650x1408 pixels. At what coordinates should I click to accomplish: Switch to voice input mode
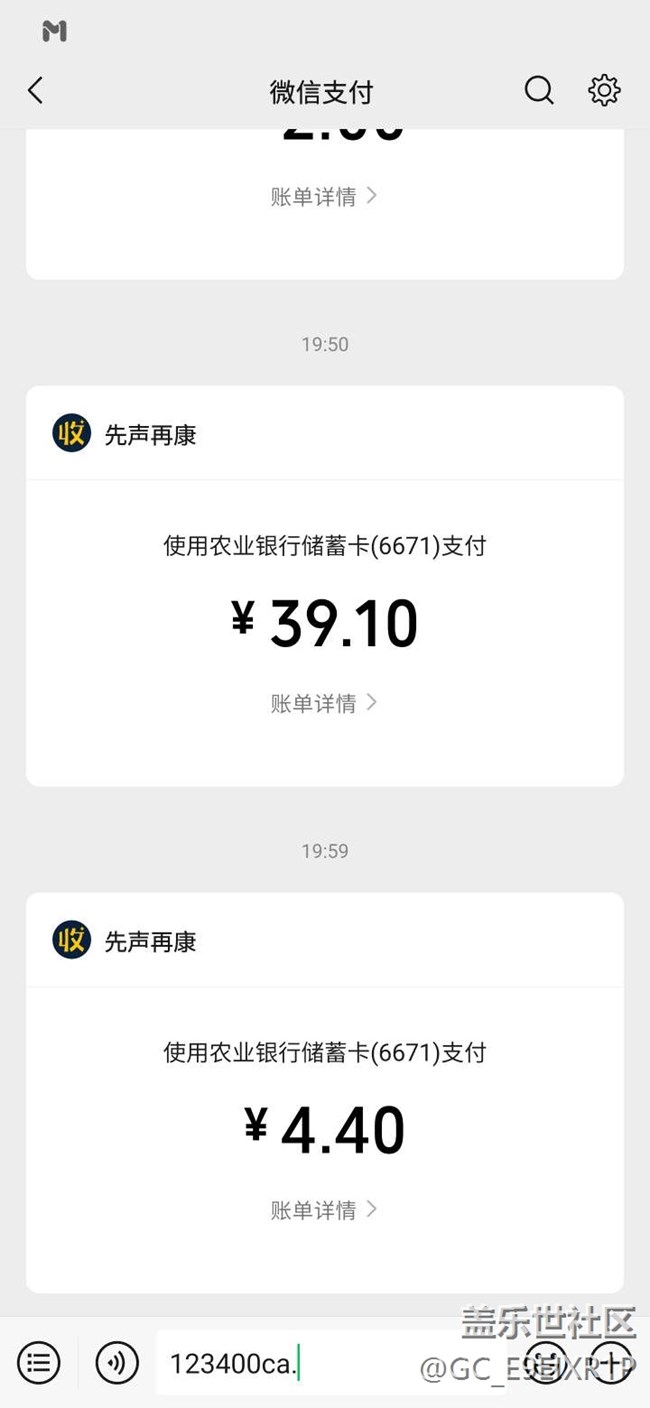tap(117, 1362)
